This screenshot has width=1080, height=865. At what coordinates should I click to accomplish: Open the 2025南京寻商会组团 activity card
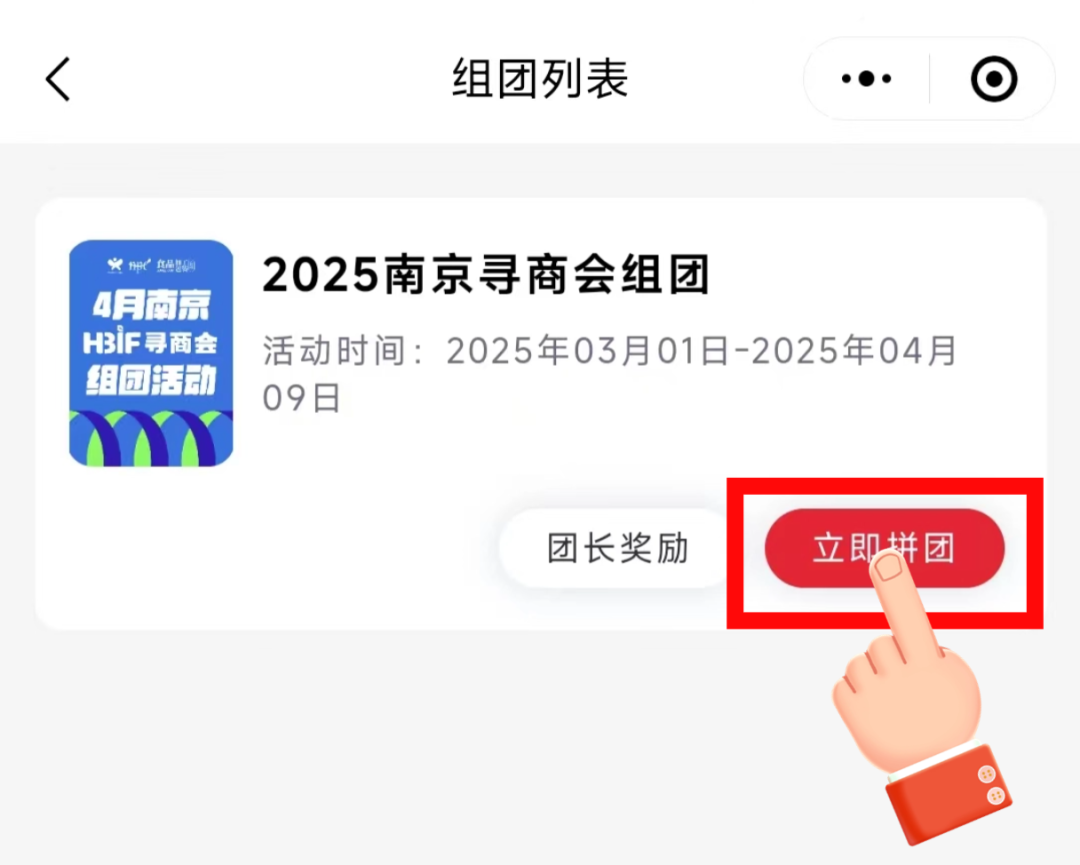pyautogui.click(x=486, y=275)
